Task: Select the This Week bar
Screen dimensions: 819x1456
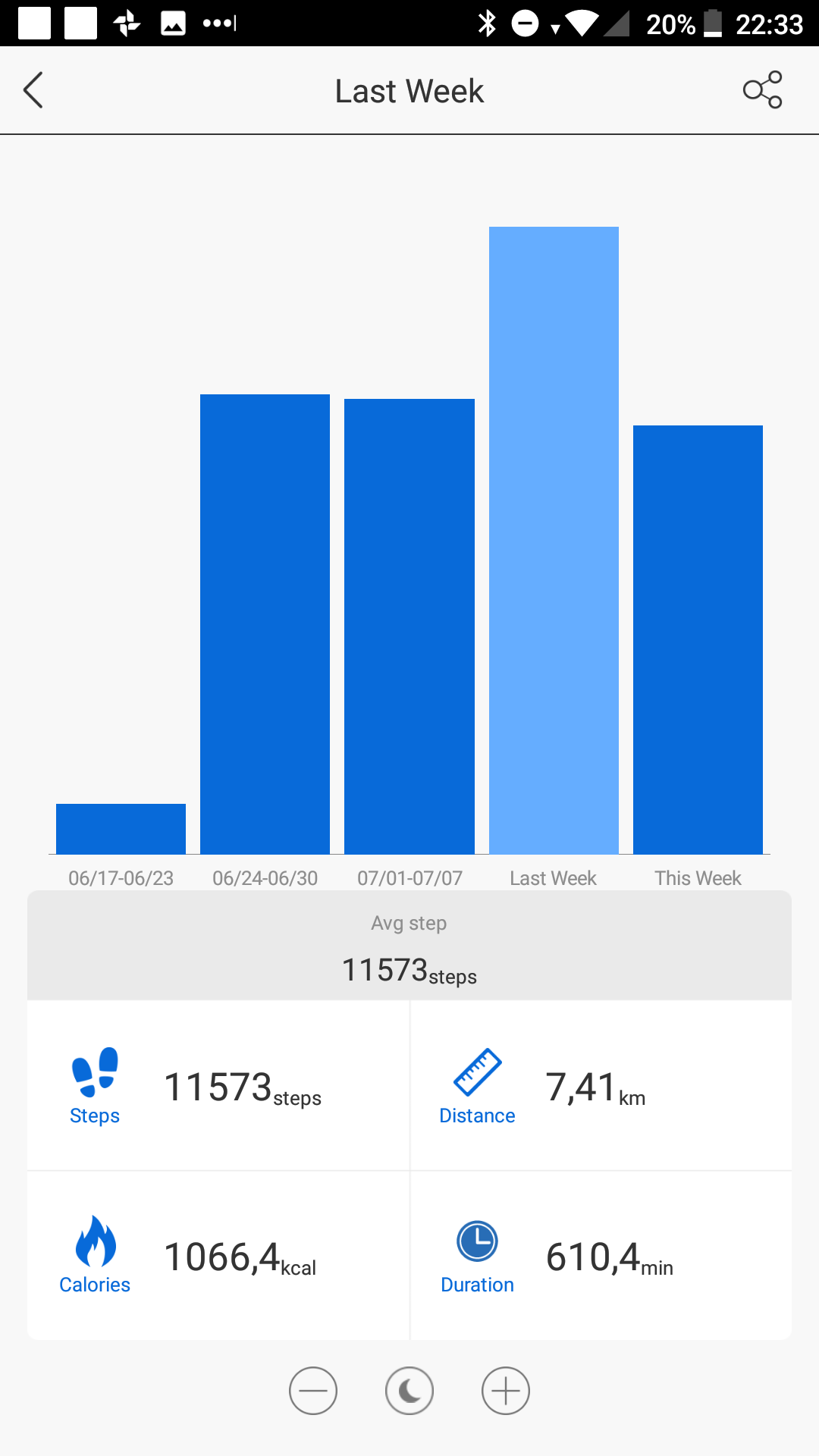Action: (698, 640)
